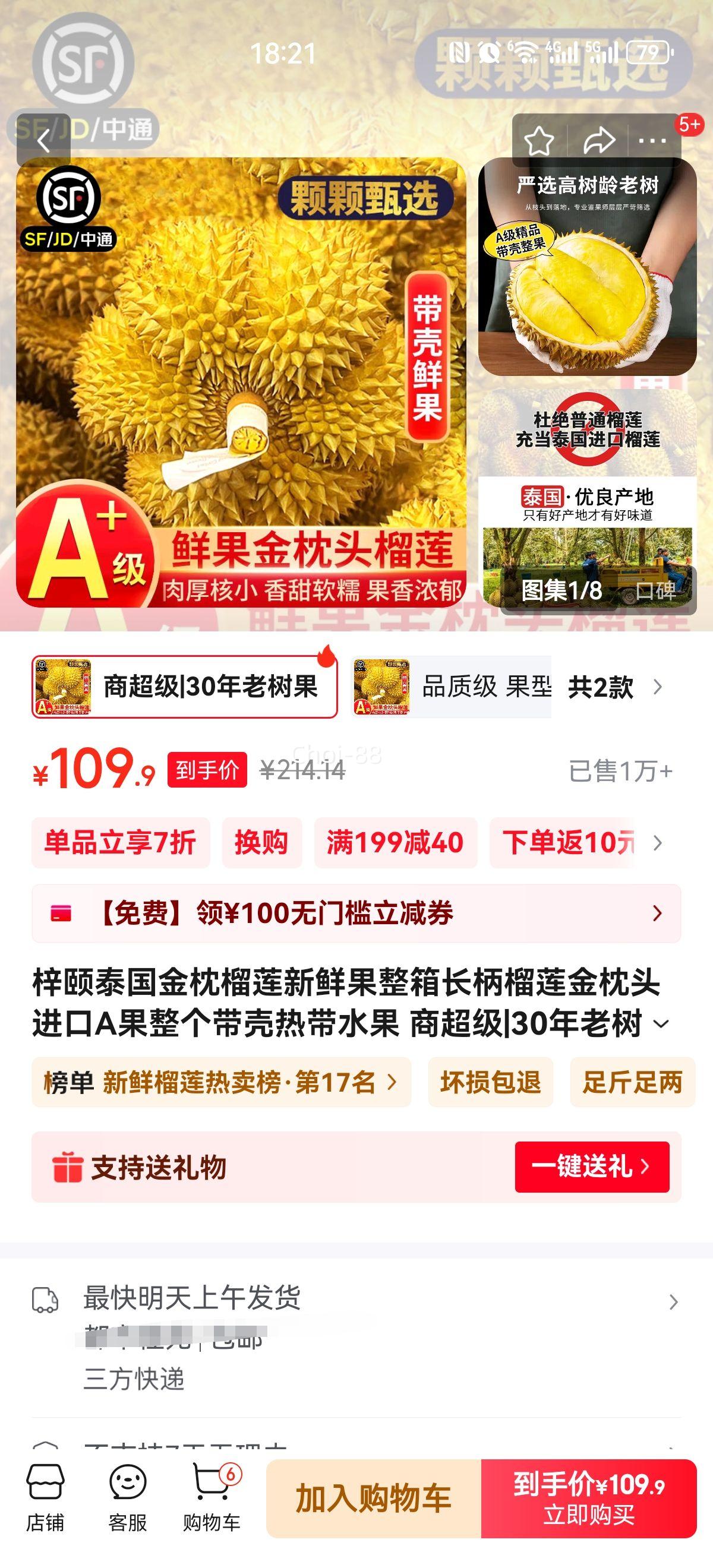Claim the free ¥100 no-threshold coupon
The width and height of the screenshot is (713, 1568).
pos(356,913)
